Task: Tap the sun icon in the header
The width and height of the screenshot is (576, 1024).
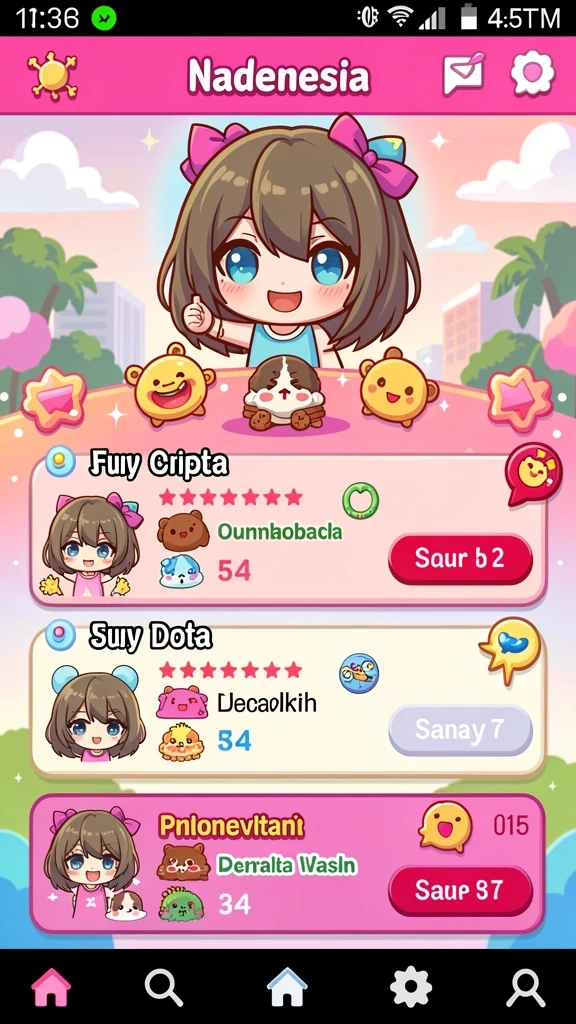Action: pyautogui.click(x=52, y=75)
